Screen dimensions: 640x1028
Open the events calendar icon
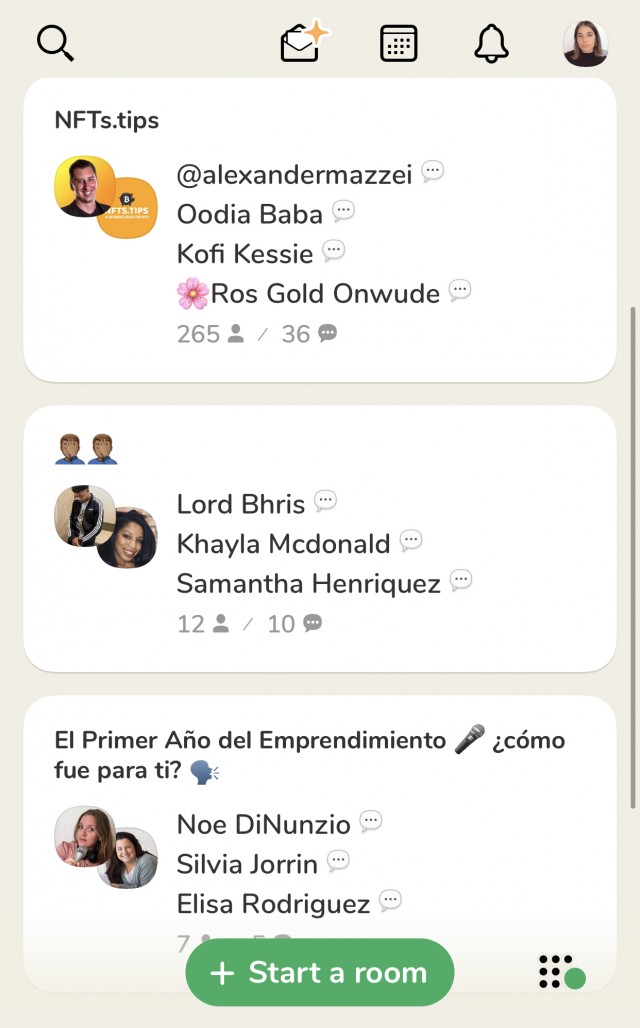coord(399,43)
